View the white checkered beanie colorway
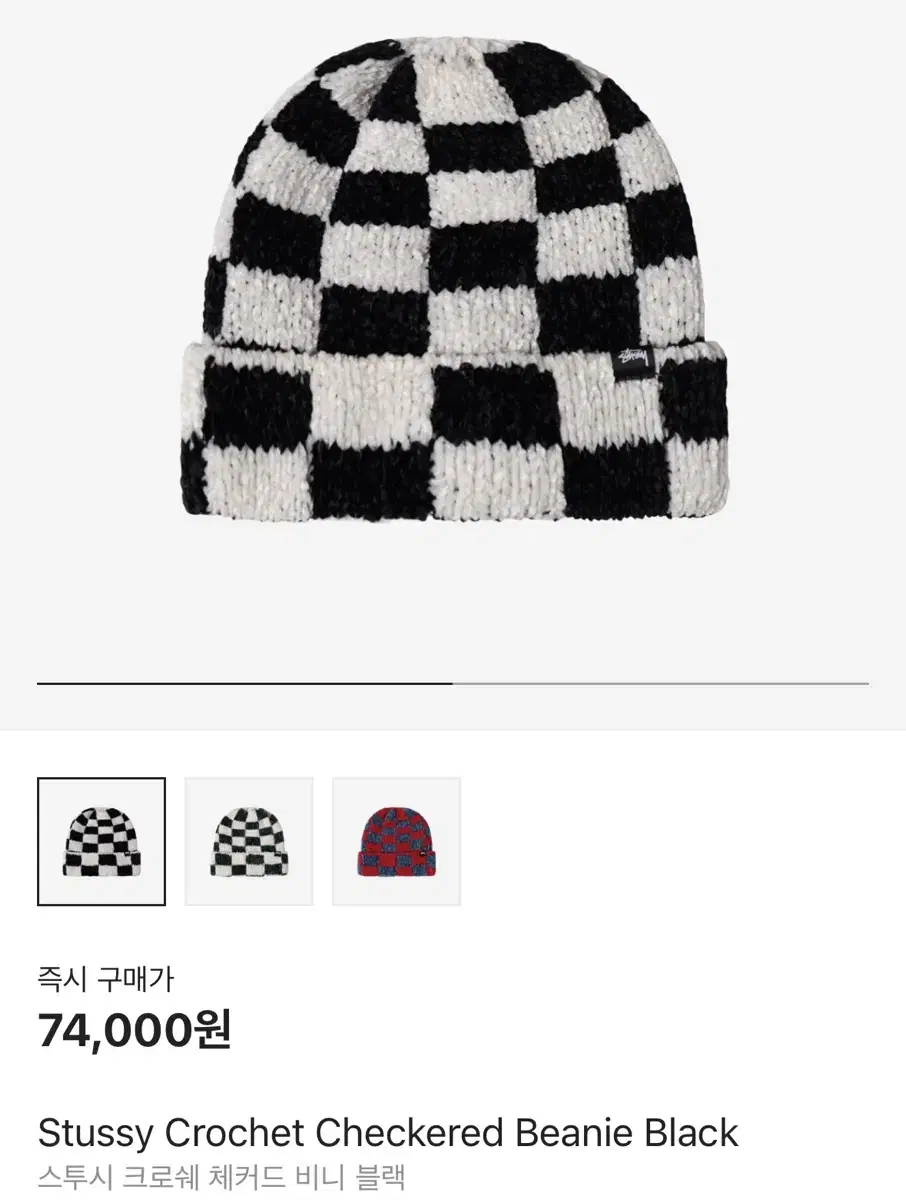Screen dimensions: 906x1200 click(x=247, y=840)
